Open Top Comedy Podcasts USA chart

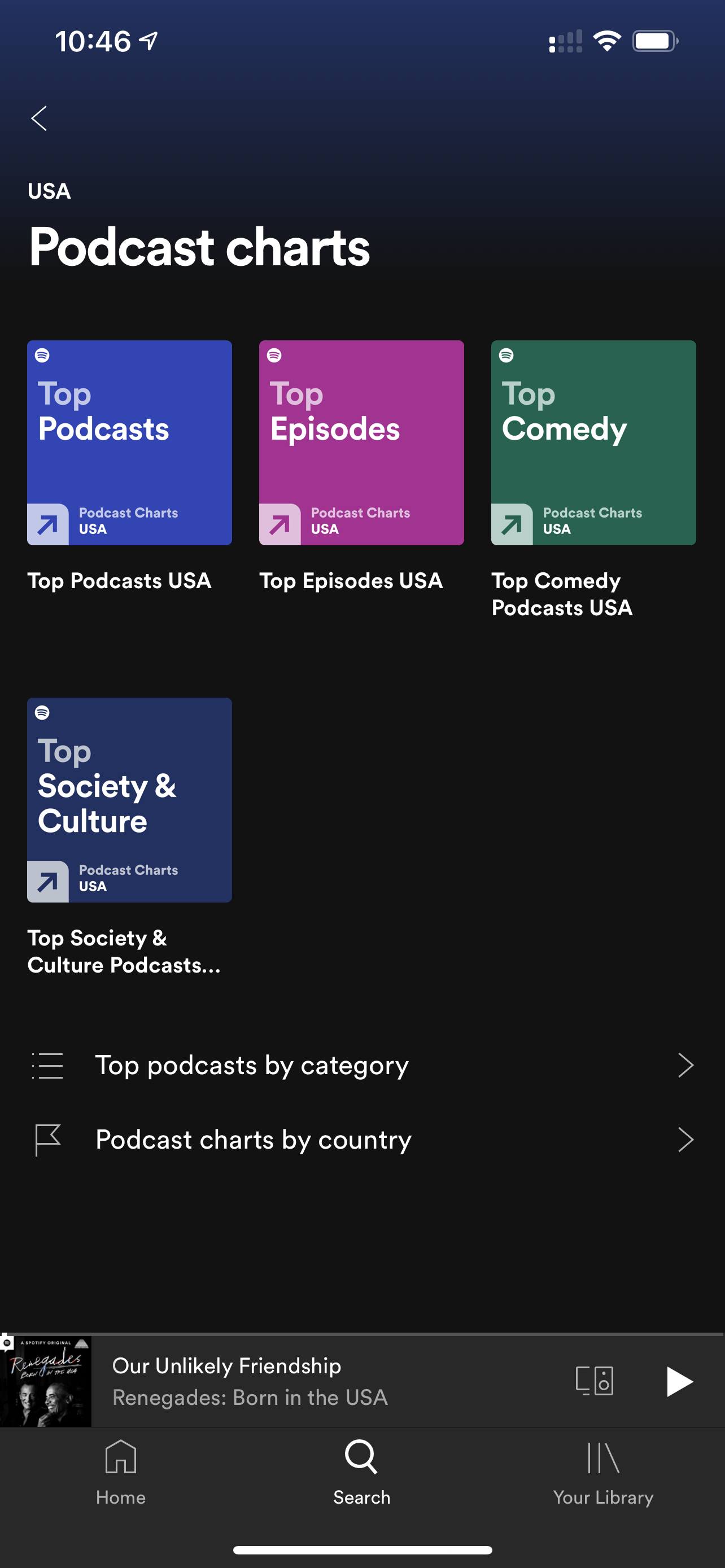593,443
